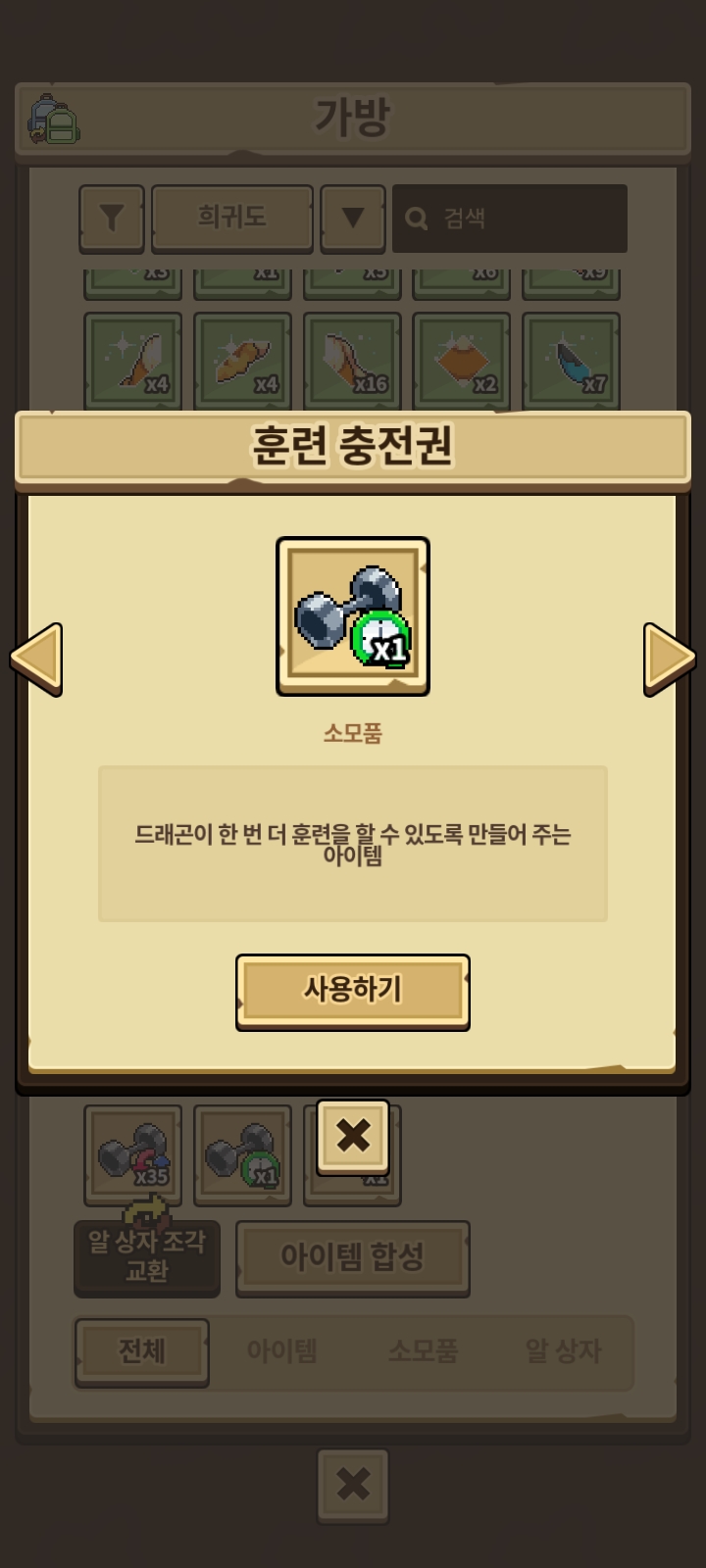The image size is (706, 1568).
Task: Tap the 사용하기 button
Action: 352,991
